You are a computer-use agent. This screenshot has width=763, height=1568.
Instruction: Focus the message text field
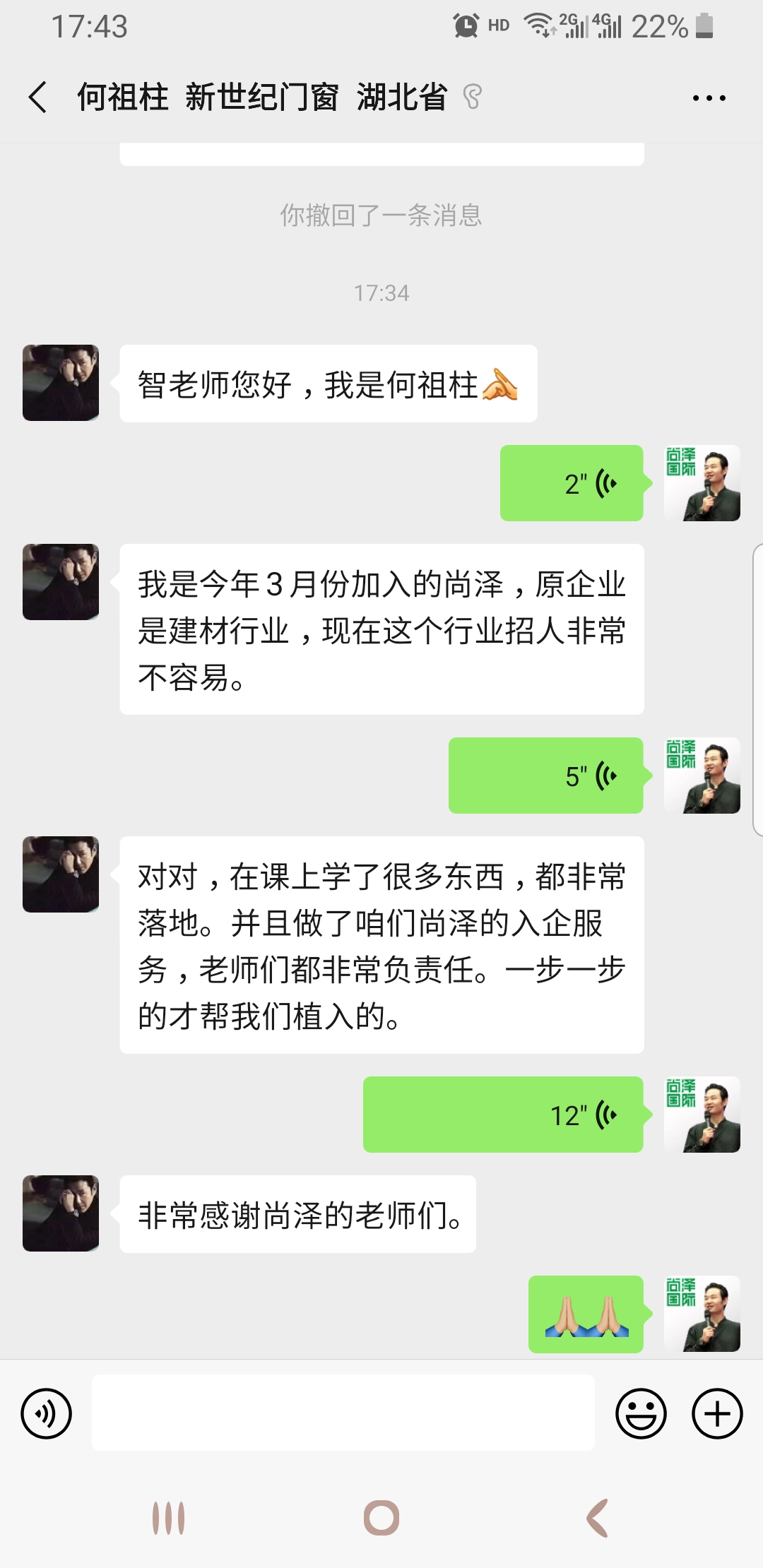[x=343, y=1413]
